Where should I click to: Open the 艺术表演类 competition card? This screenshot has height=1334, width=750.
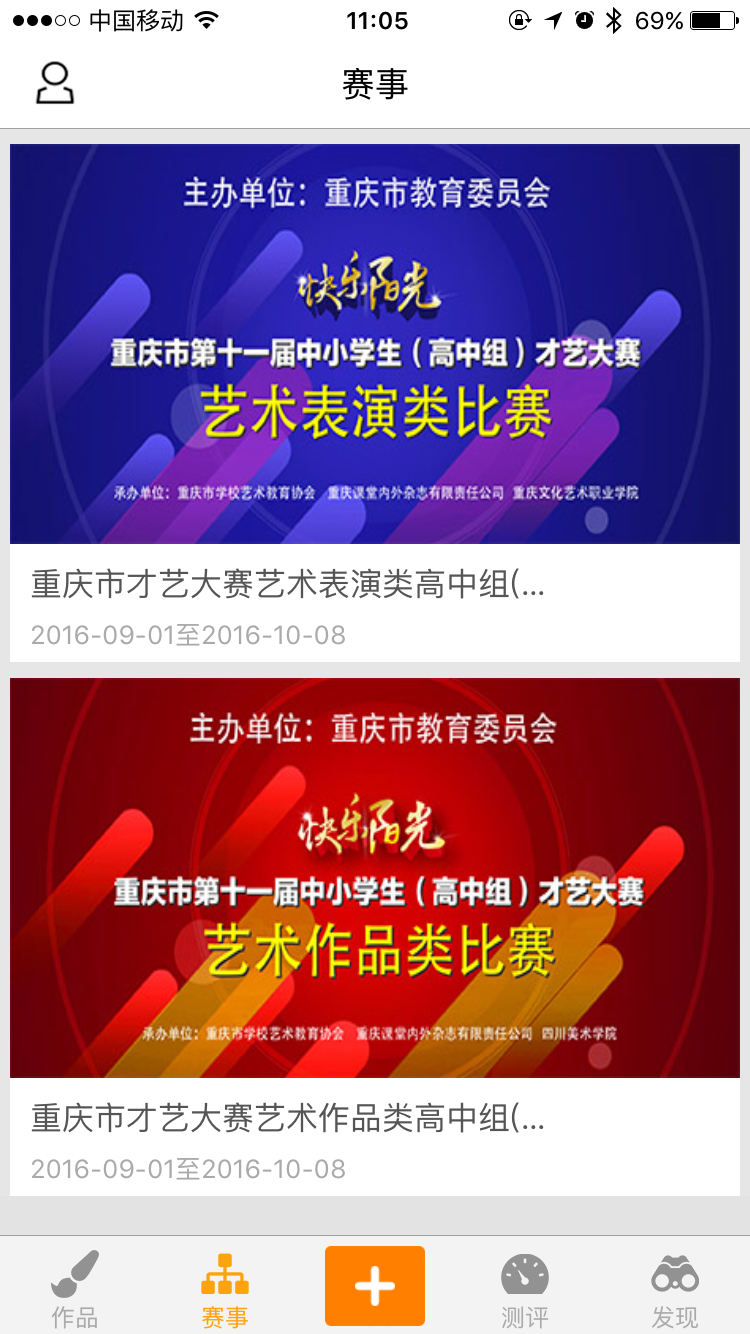(x=375, y=400)
